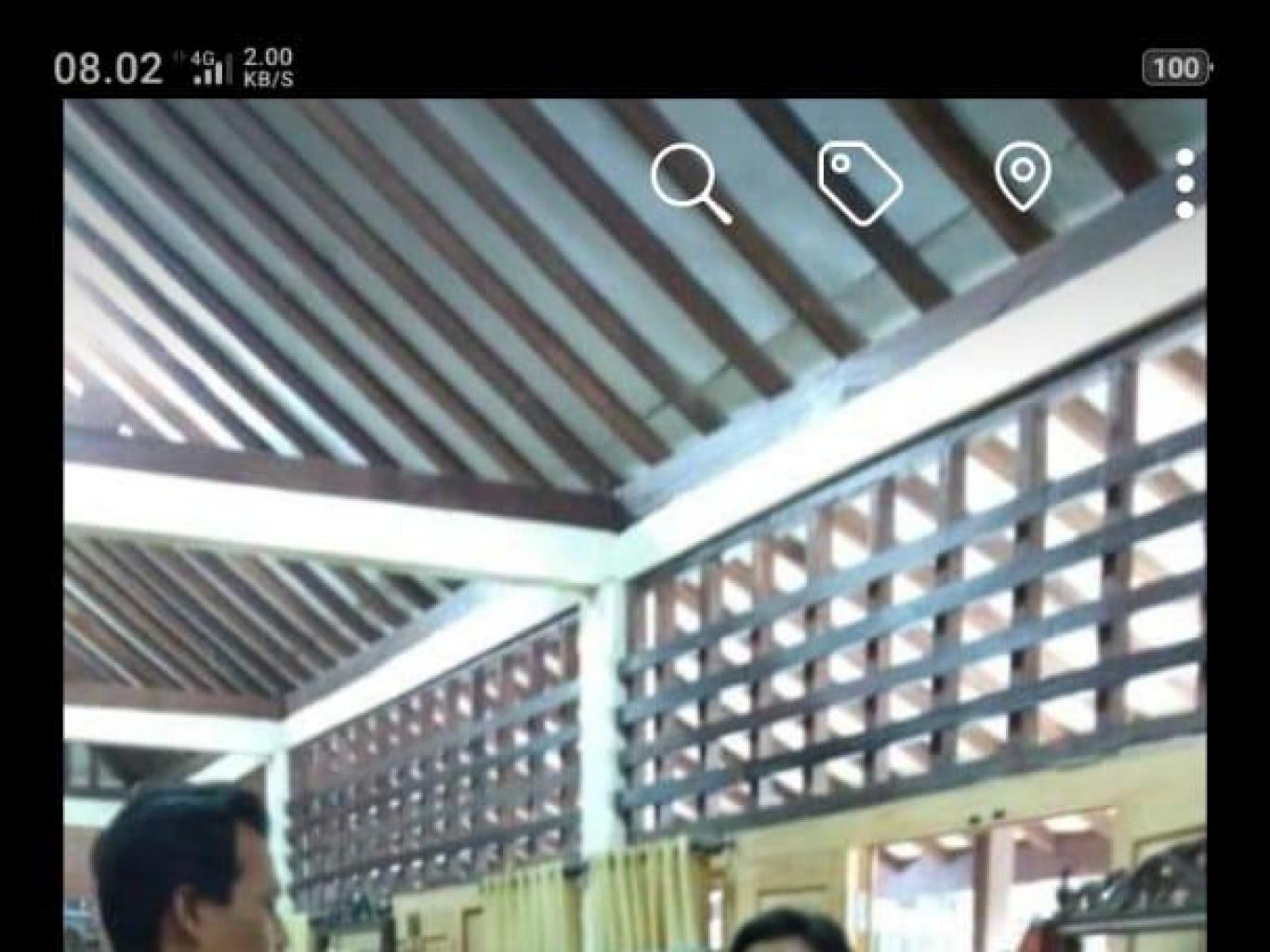Open the tag label icon
This screenshot has height=952, width=1270.
pyautogui.click(x=859, y=183)
